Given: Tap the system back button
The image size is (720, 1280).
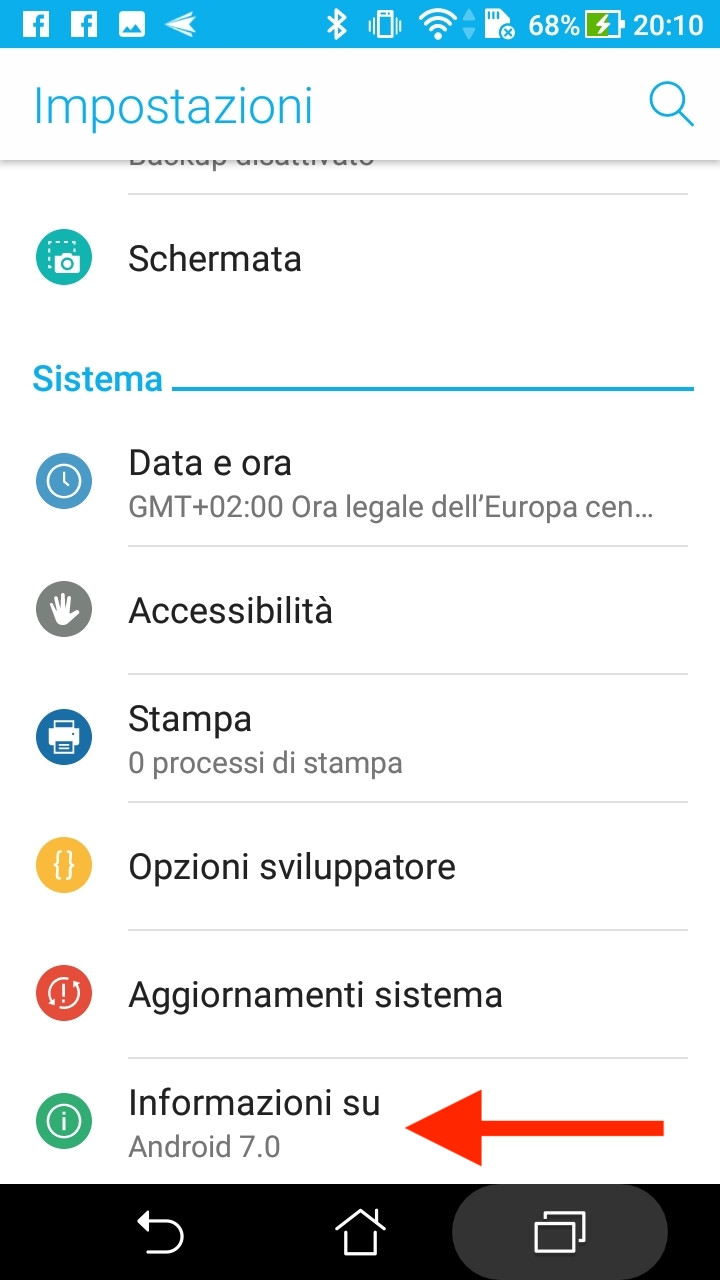Looking at the screenshot, I should [x=160, y=1232].
